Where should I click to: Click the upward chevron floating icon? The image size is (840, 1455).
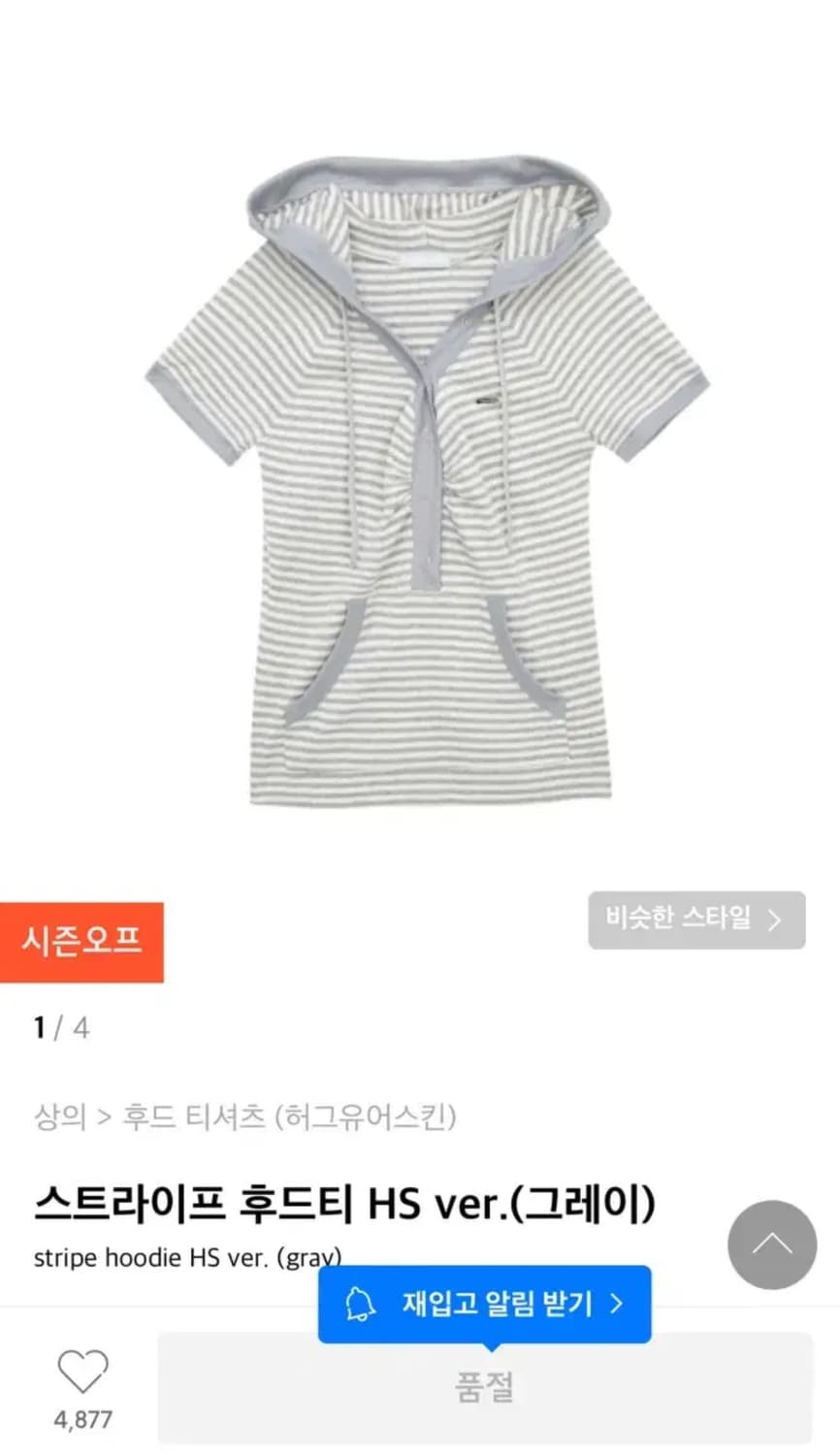[771, 1245]
